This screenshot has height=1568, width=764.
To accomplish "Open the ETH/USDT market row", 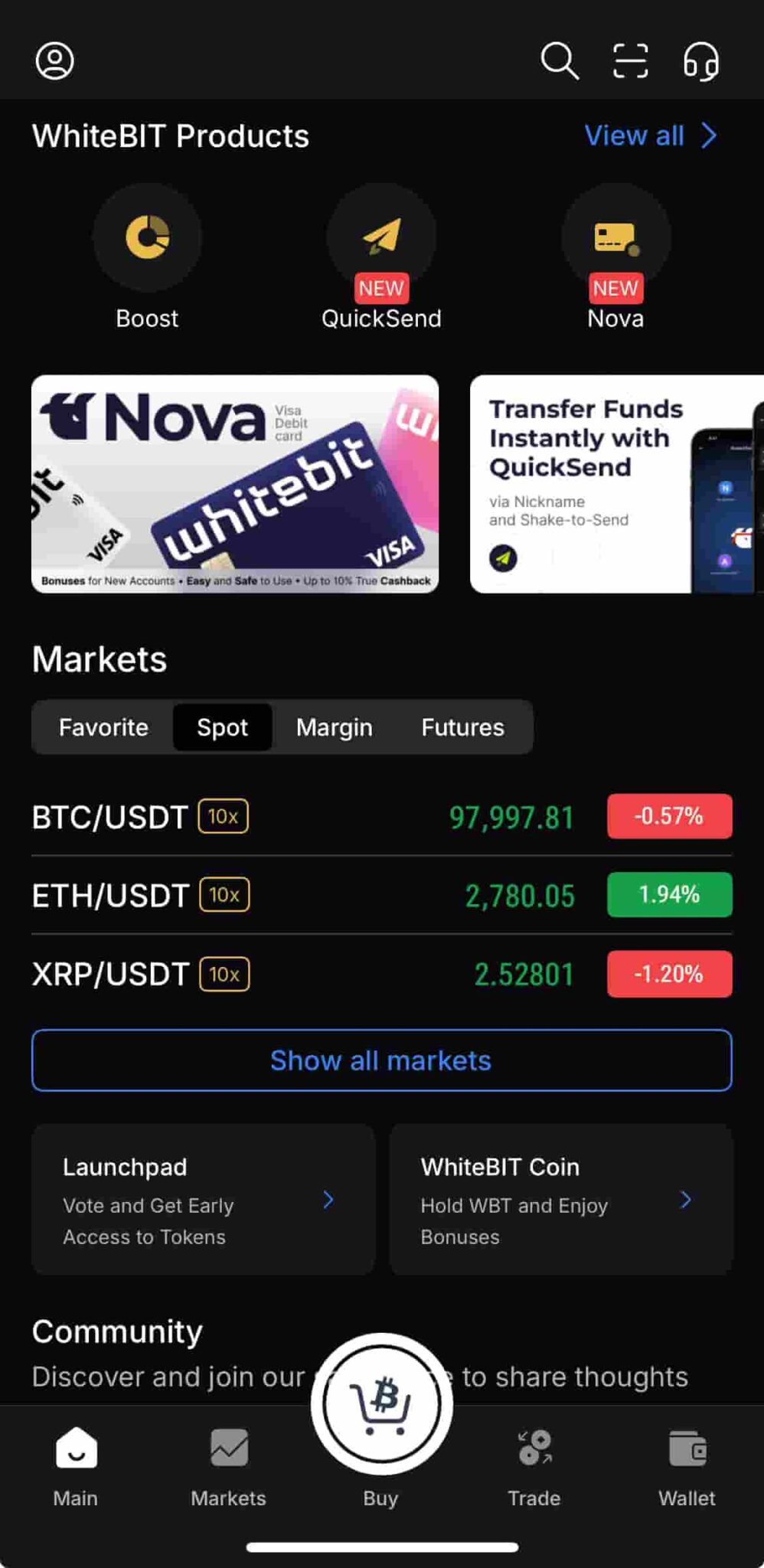I will [381, 895].
